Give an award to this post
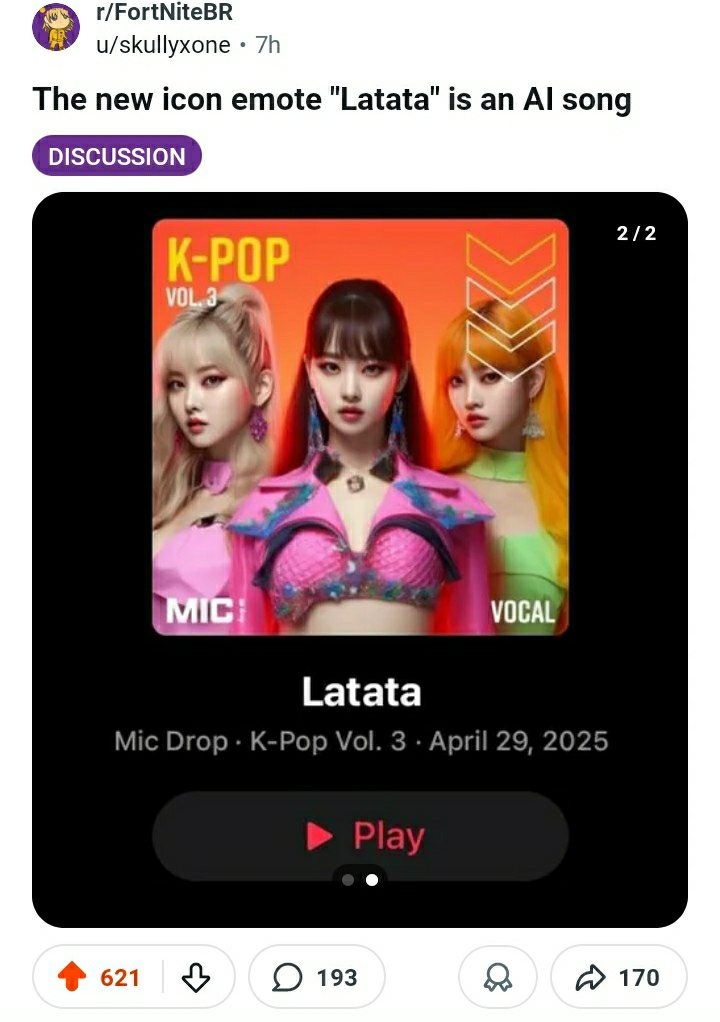The width and height of the screenshot is (720, 1022). (x=497, y=977)
